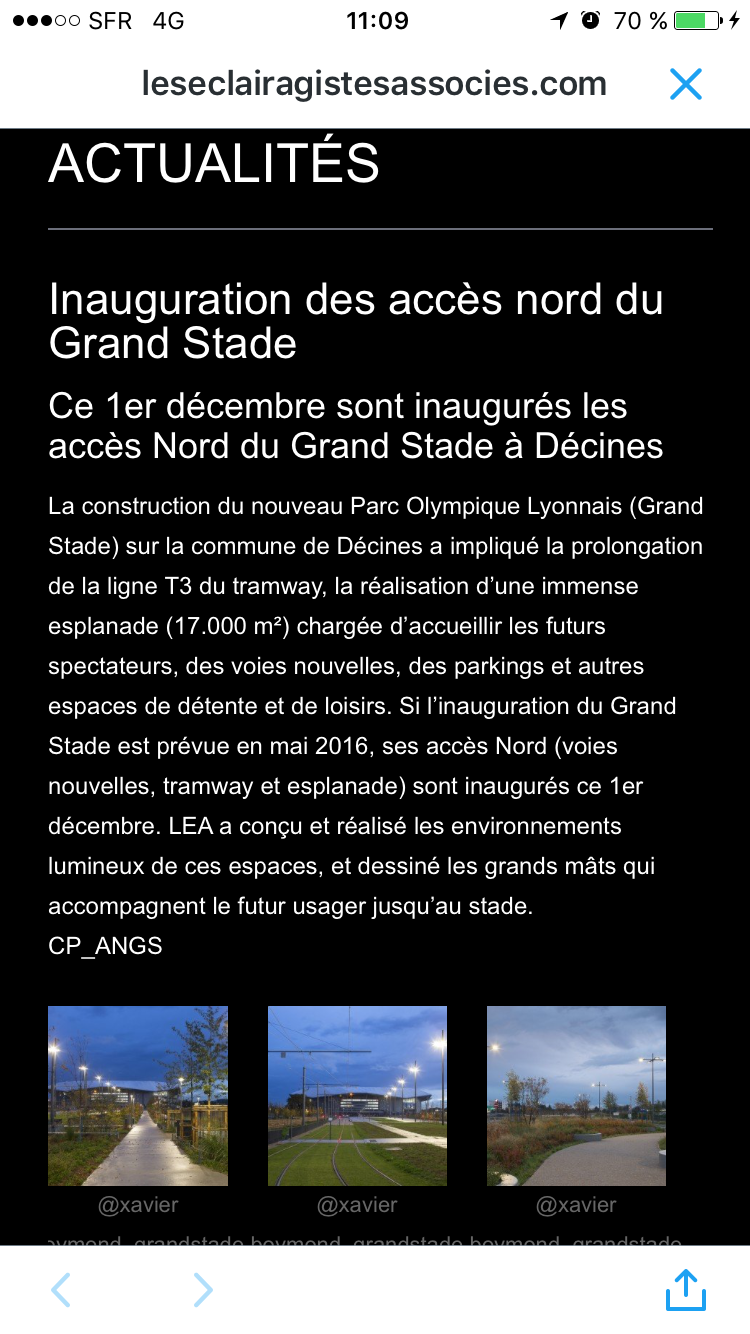The image size is (750, 1334).
Task: Open the tramway tracks photo thumbnail
Action: (x=357, y=1096)
